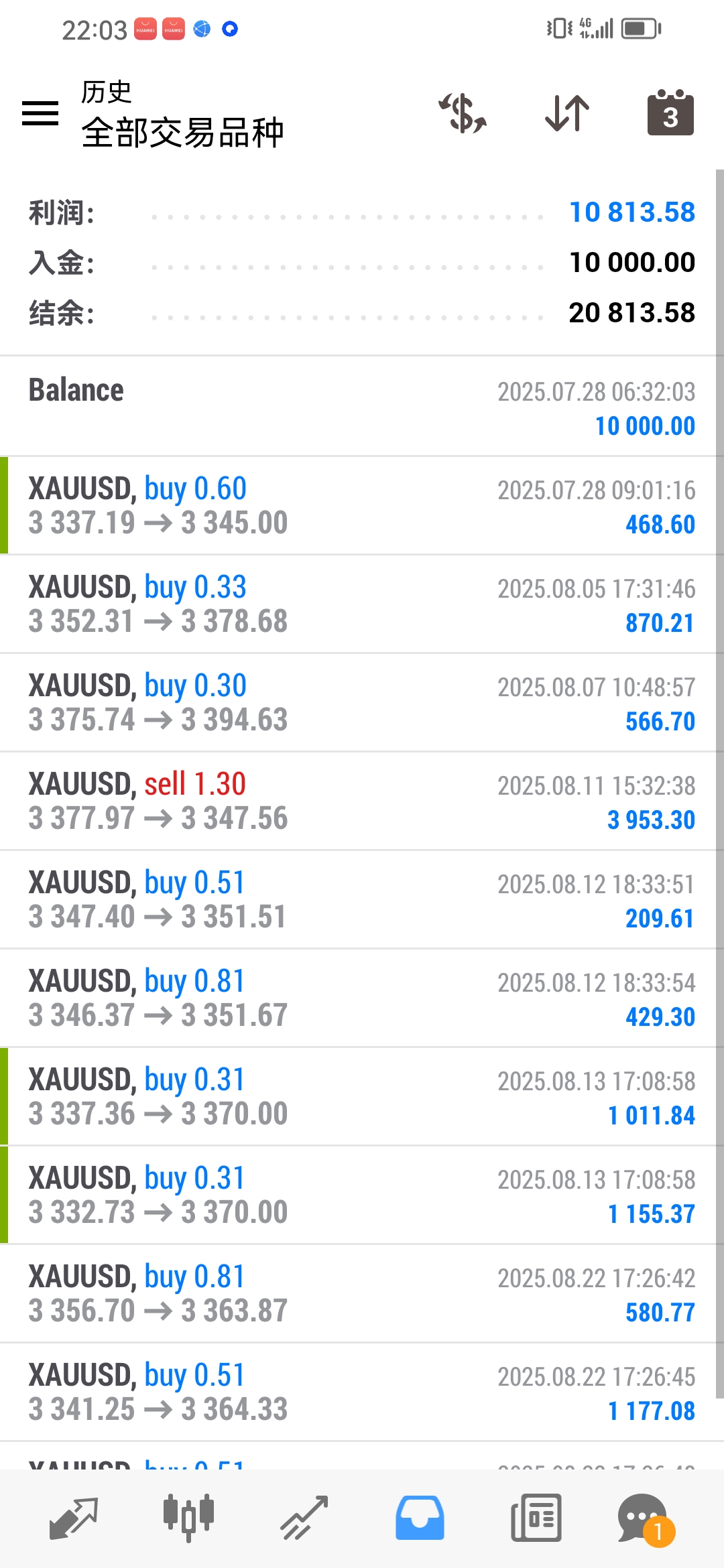The height and width of the screenshot is (1568, 724).
Task: Open the trade with 1 011.84 profit
Action: pos(362,1096)
